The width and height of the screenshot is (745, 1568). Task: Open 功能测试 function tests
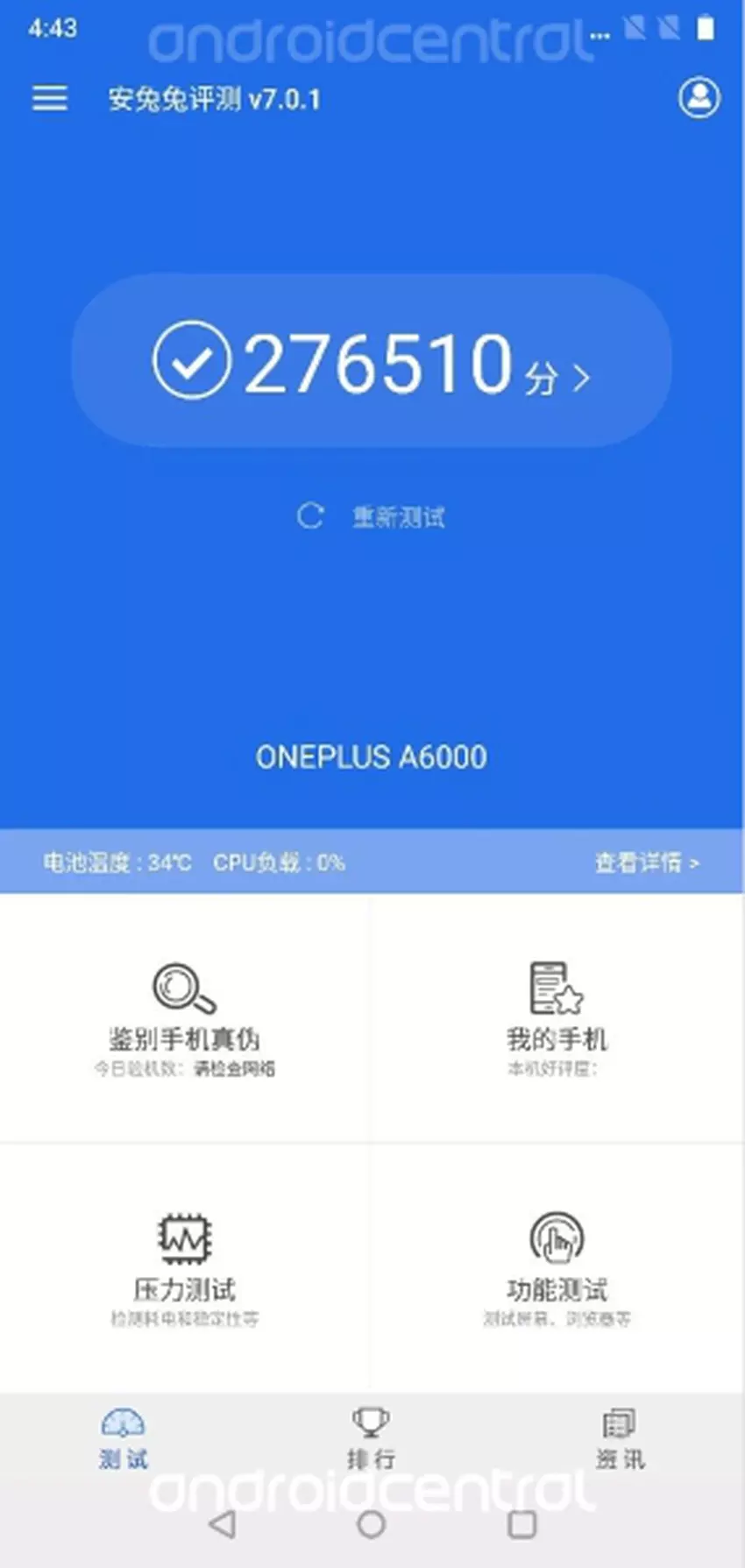pyautogui.click(x=557, y=1266)
